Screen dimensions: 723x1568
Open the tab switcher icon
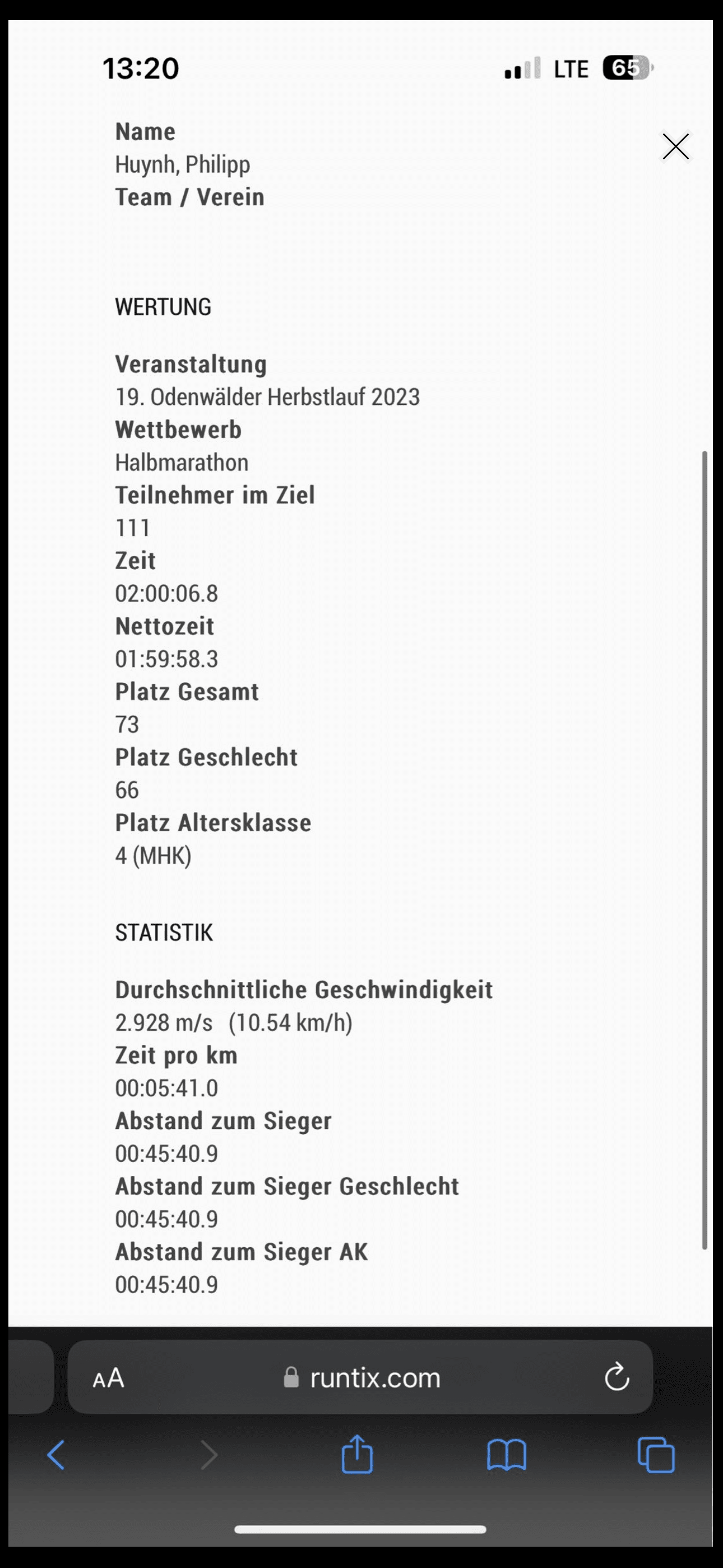coord(656,1455)
